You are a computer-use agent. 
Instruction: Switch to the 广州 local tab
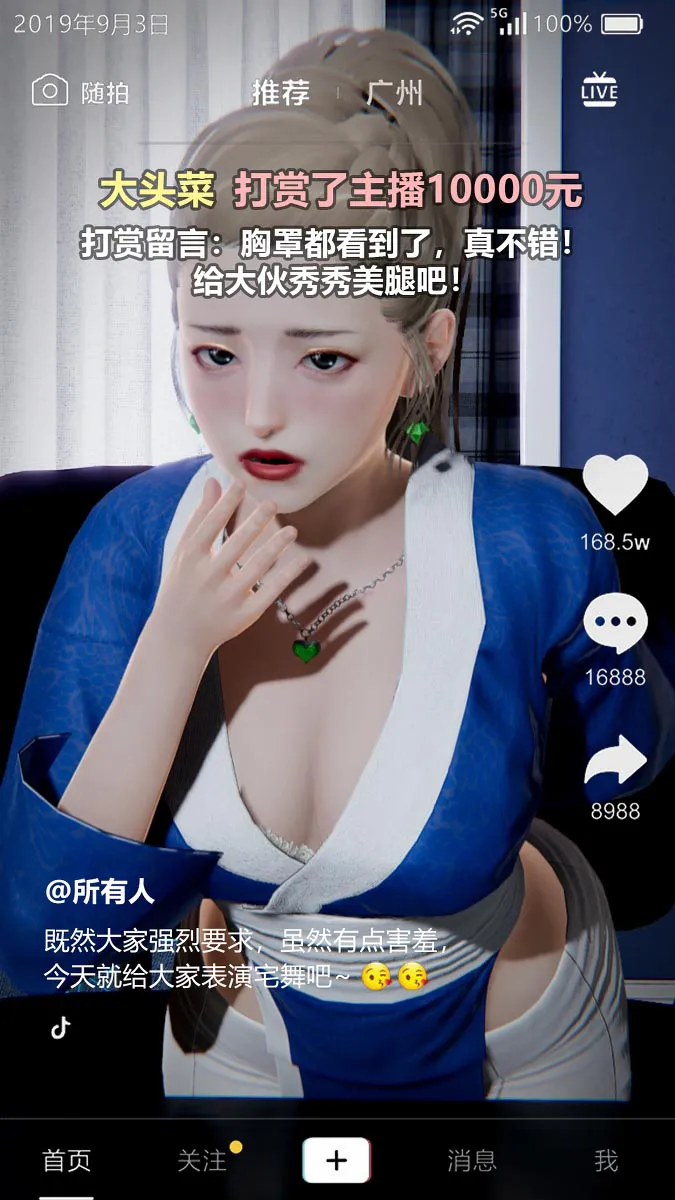pyautogui.click(x=395, y=94)
